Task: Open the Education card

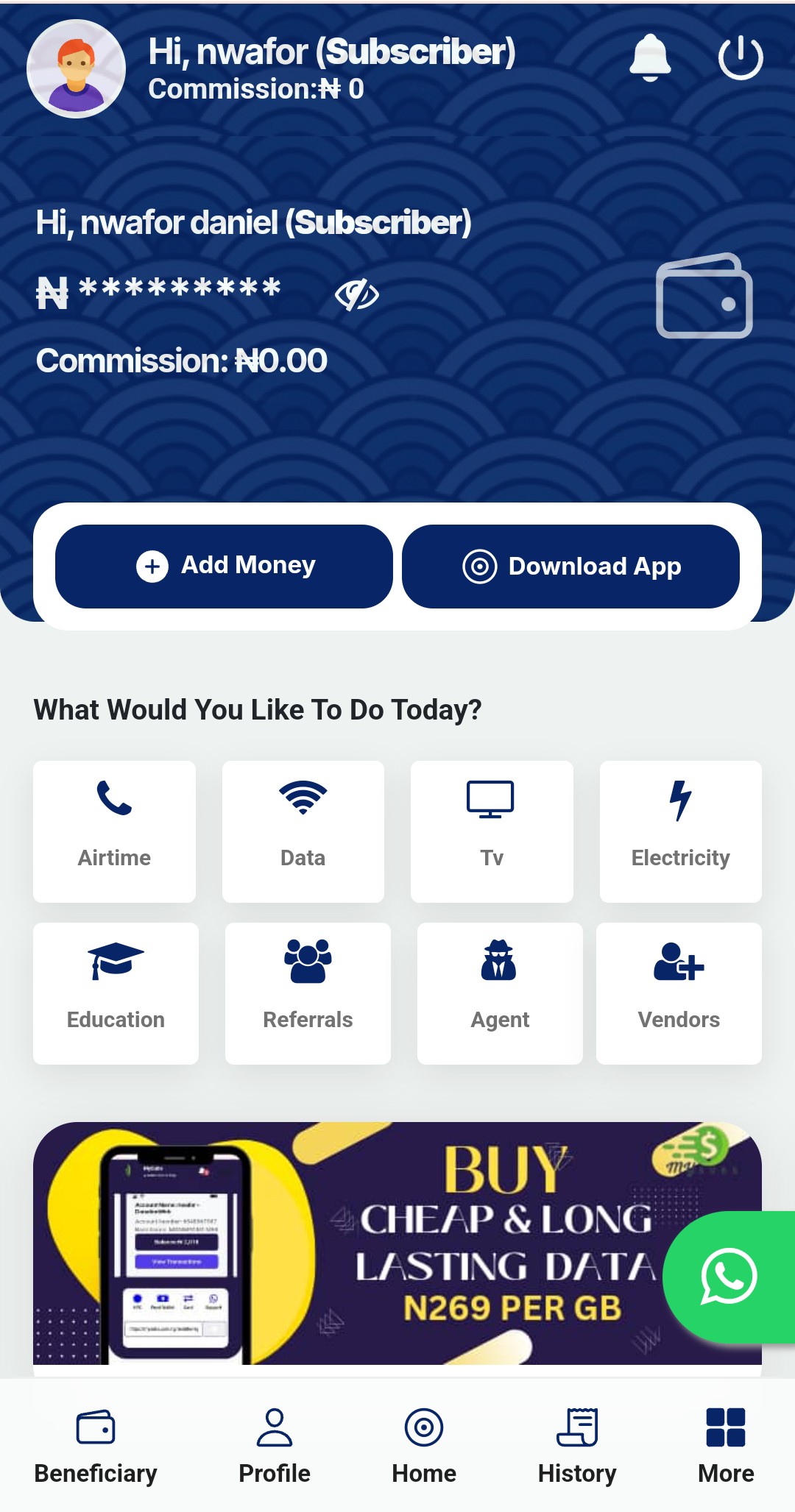Action: coord(116,993)
